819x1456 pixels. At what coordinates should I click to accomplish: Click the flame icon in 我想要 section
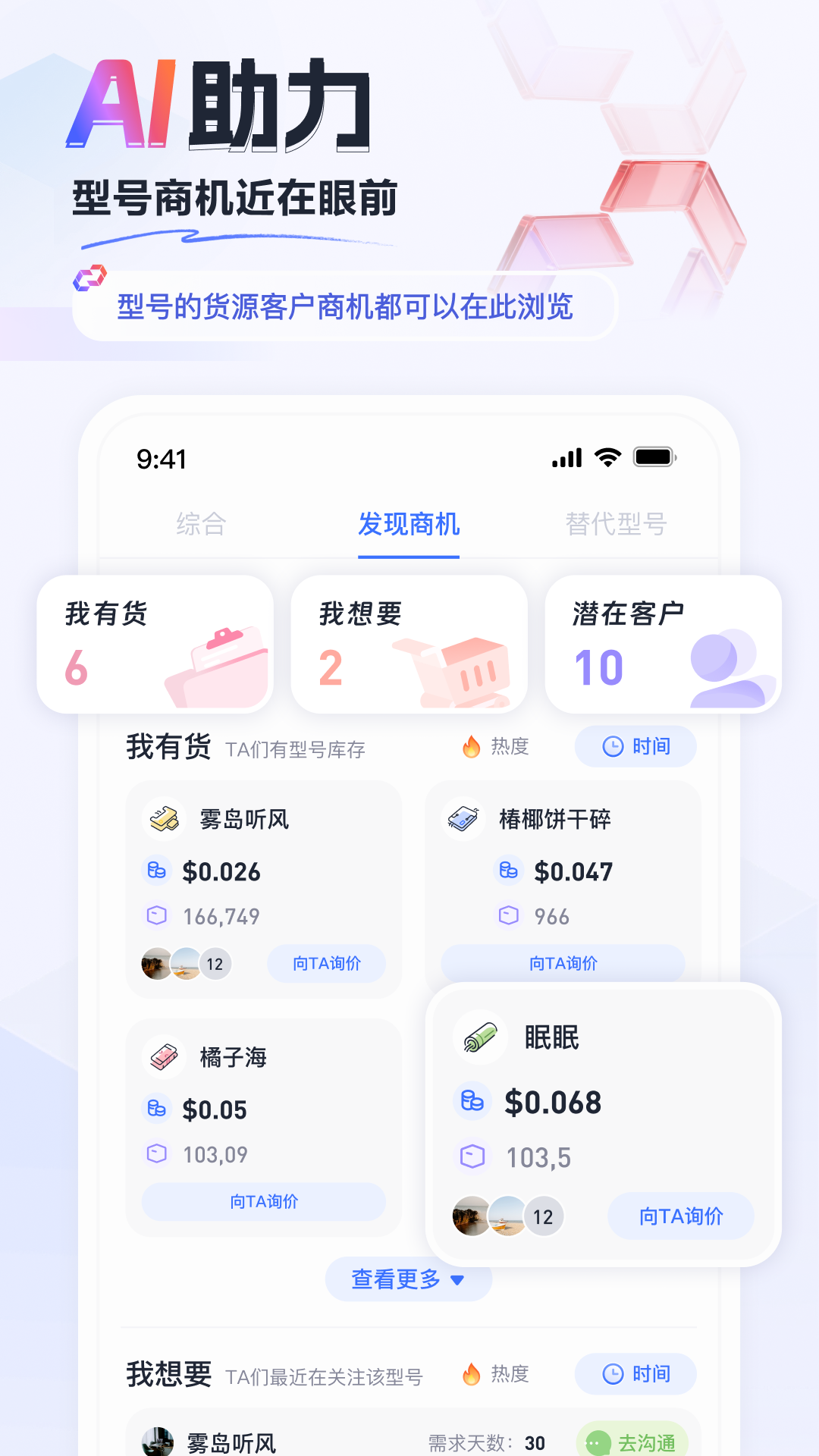pos(471,1374)
